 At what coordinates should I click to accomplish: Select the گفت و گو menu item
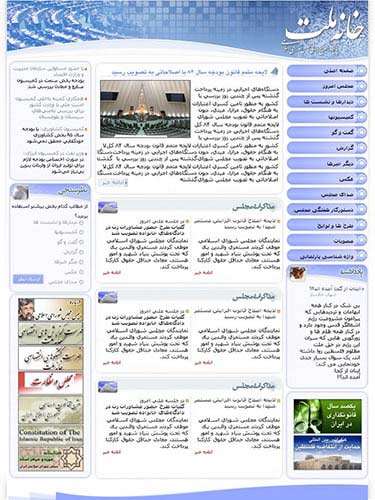pyautogui.click(x=327, y=133)
